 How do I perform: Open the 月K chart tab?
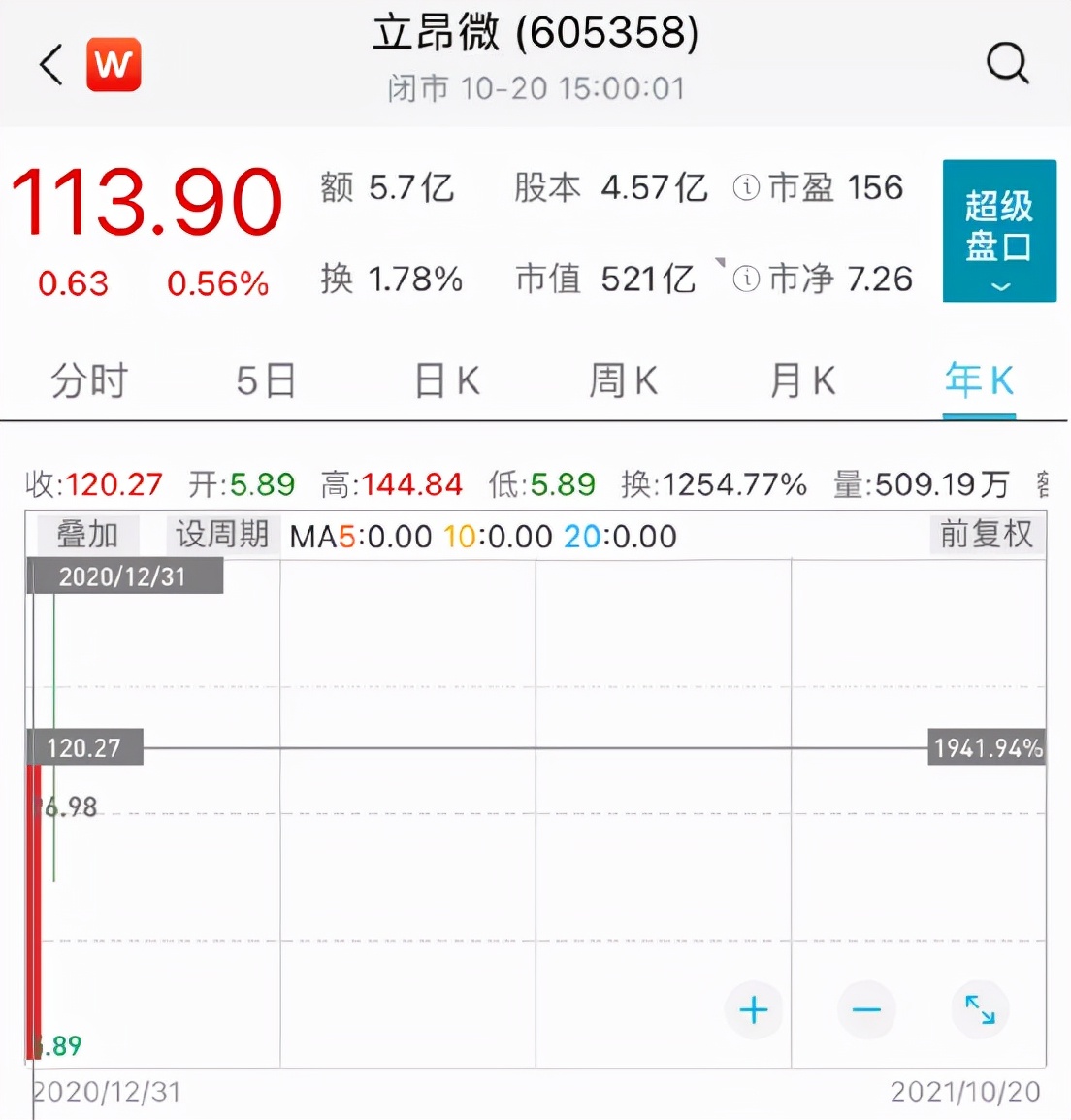coord(802,380)
